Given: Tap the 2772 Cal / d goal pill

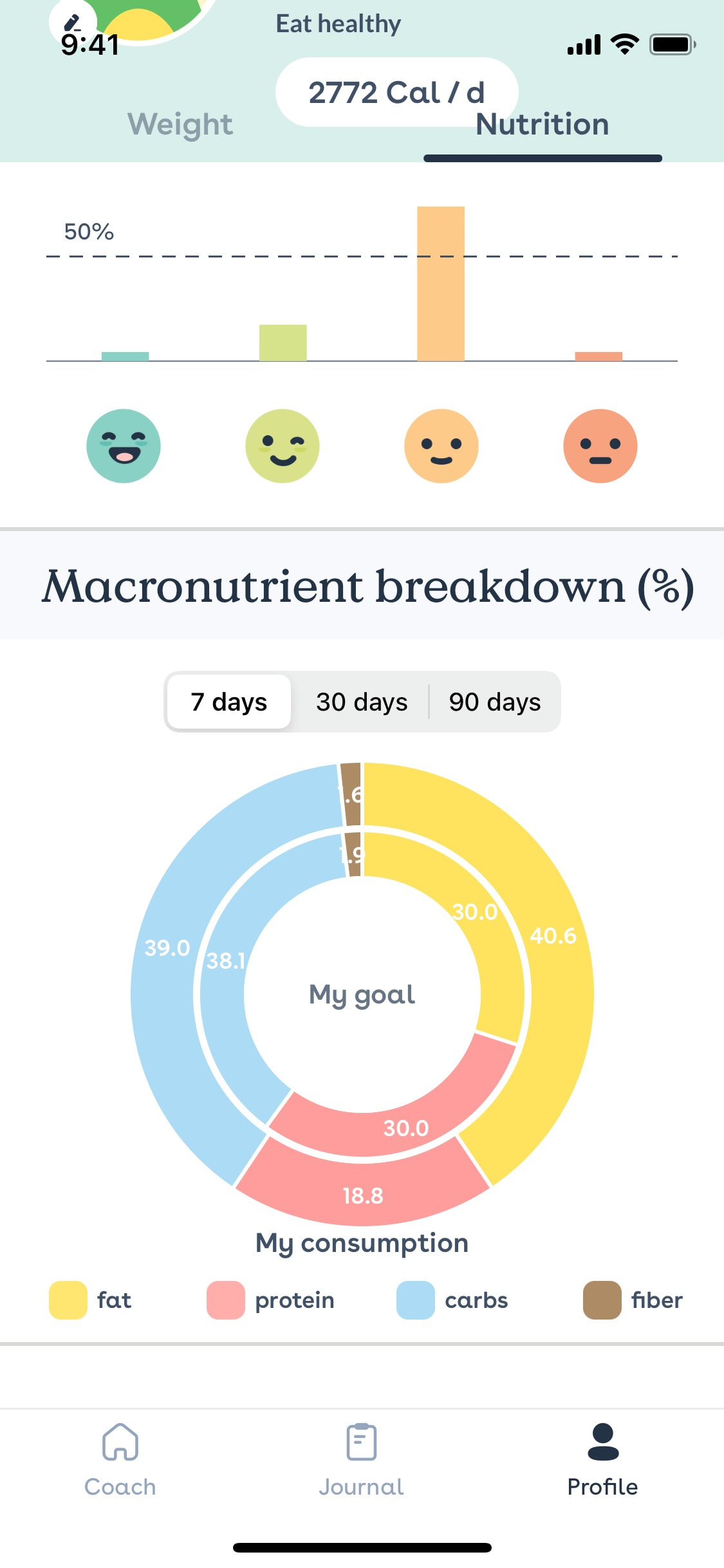Looking at the screenshot, I should 396,92.
